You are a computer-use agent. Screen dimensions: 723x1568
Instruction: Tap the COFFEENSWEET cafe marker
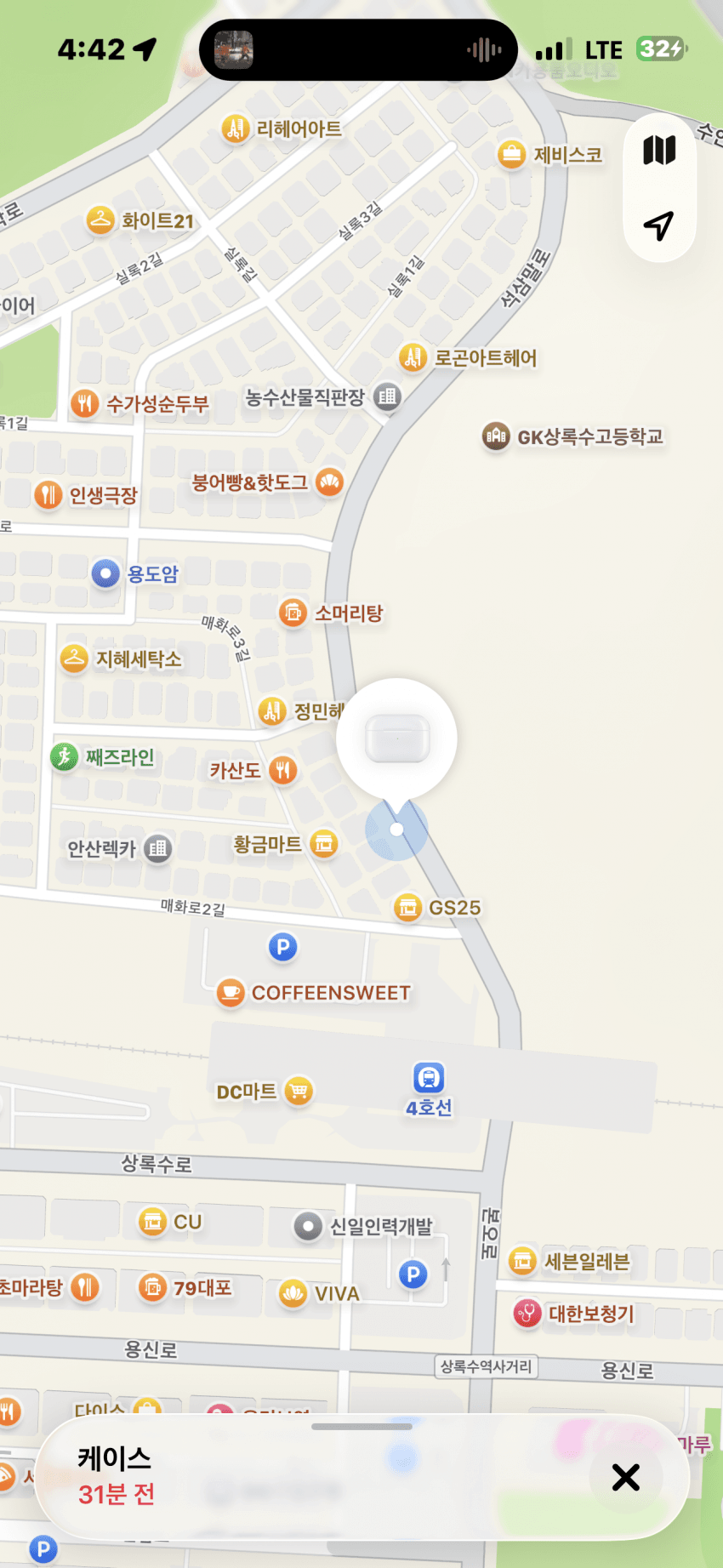pyautogui.click(x=231, y=993)
